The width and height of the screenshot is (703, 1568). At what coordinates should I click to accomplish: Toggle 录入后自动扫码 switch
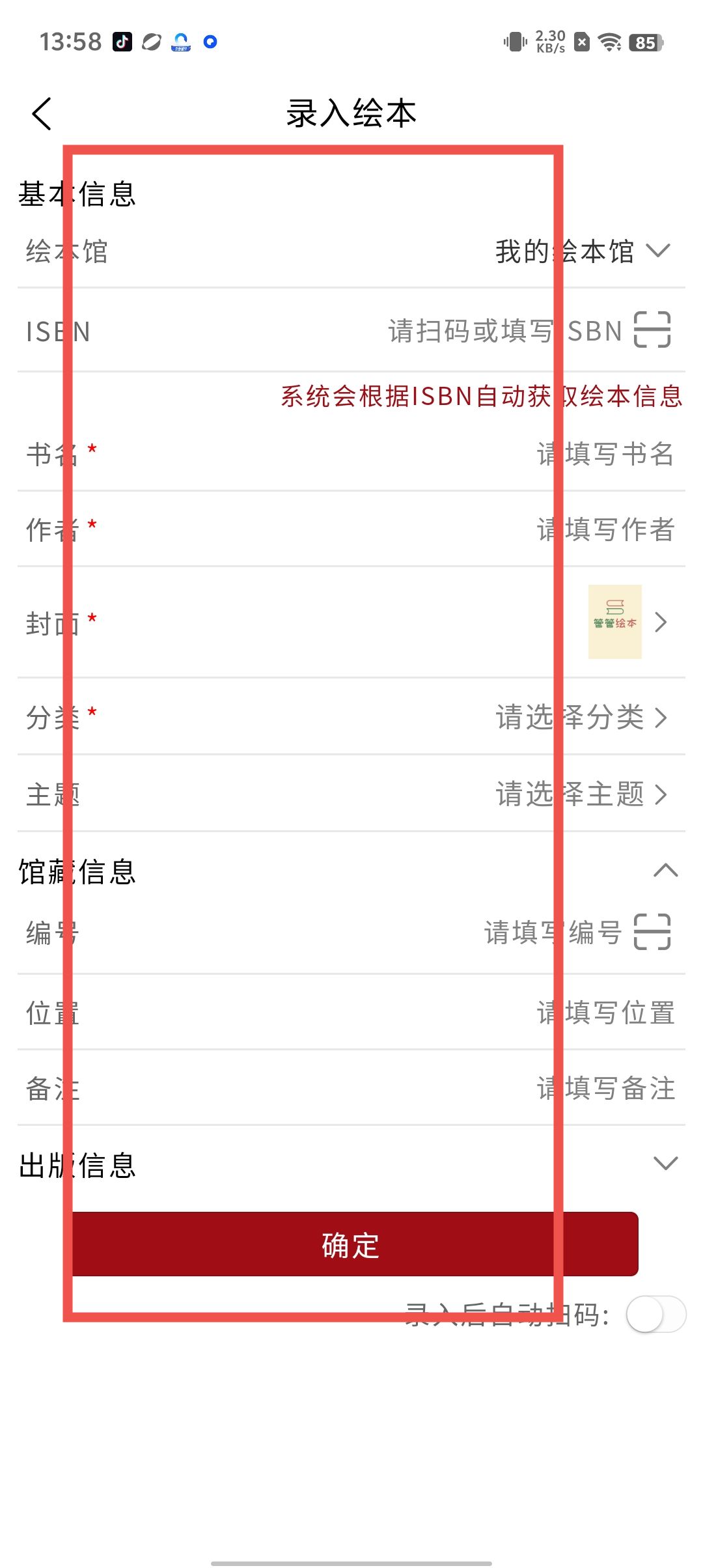pos(655,1315)
